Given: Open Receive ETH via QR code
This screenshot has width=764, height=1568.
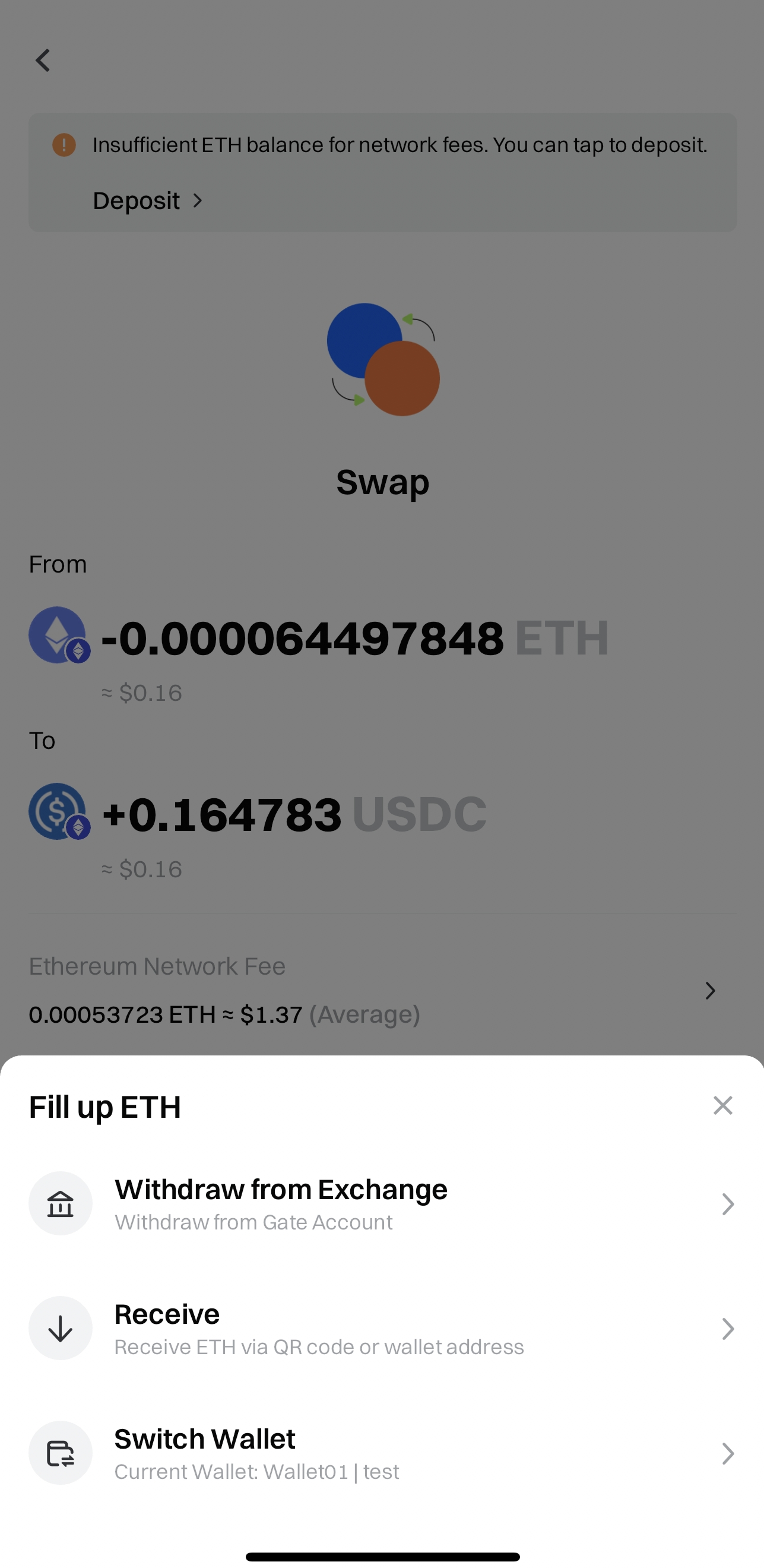Looking at the screenshot, I should 382,1328.
